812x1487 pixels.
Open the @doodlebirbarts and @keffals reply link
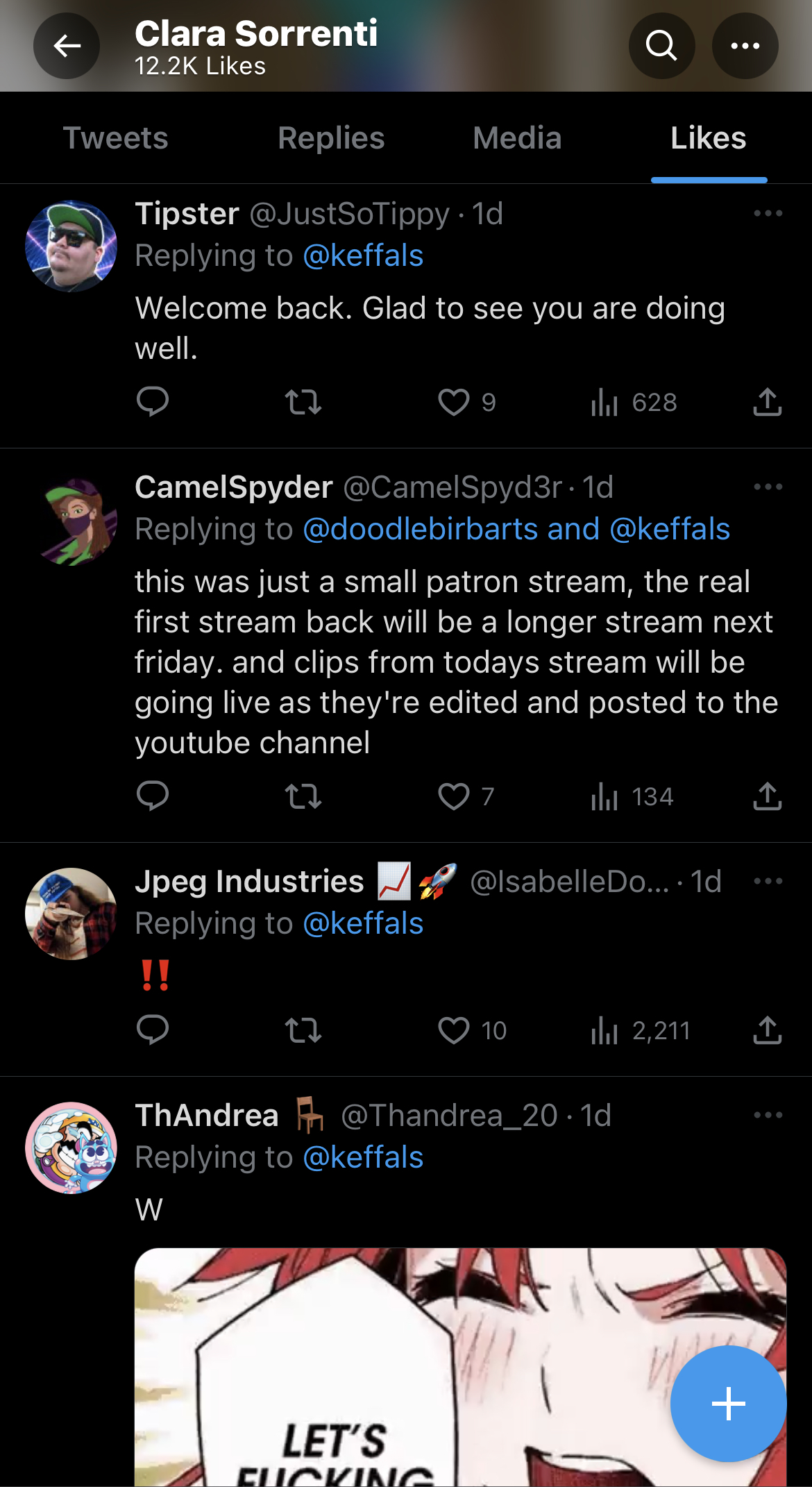tap(516, 529)
